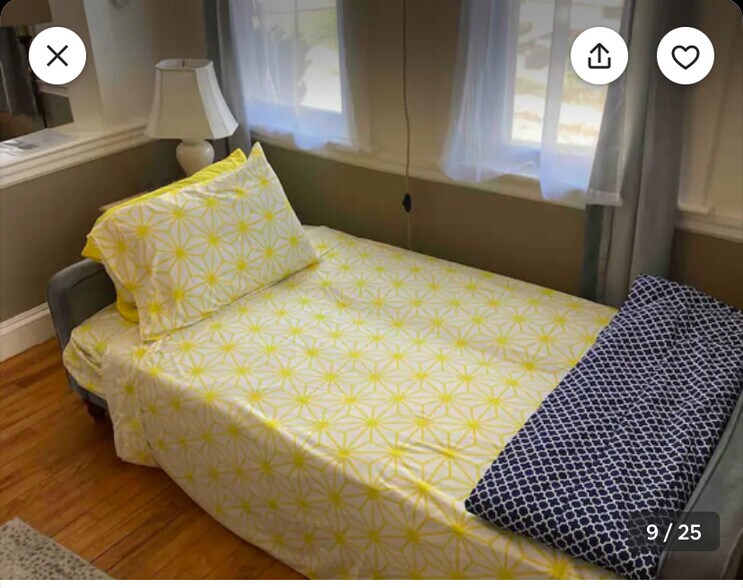
Task: Close the photo viewer
Action: (57, 56)
